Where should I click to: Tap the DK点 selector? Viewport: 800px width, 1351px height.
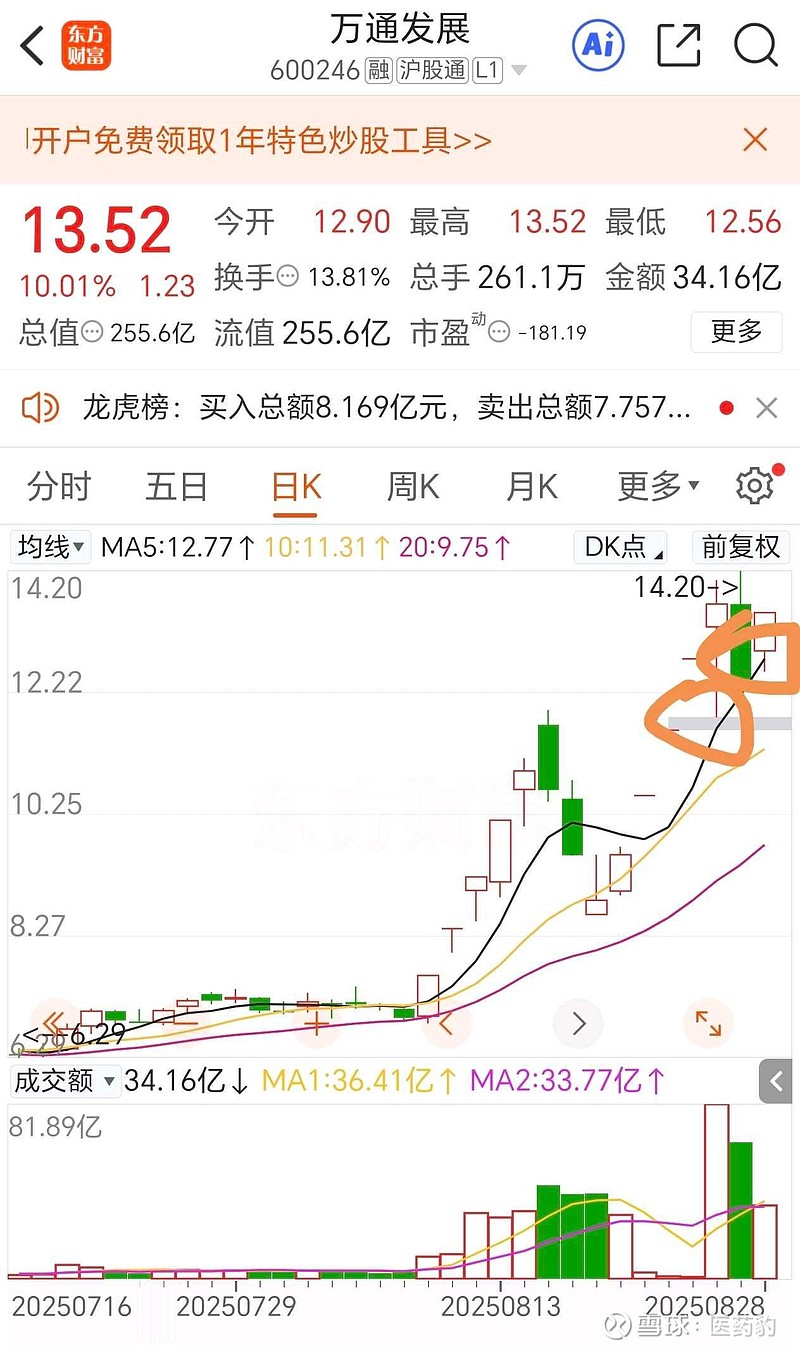pos(624,547)
